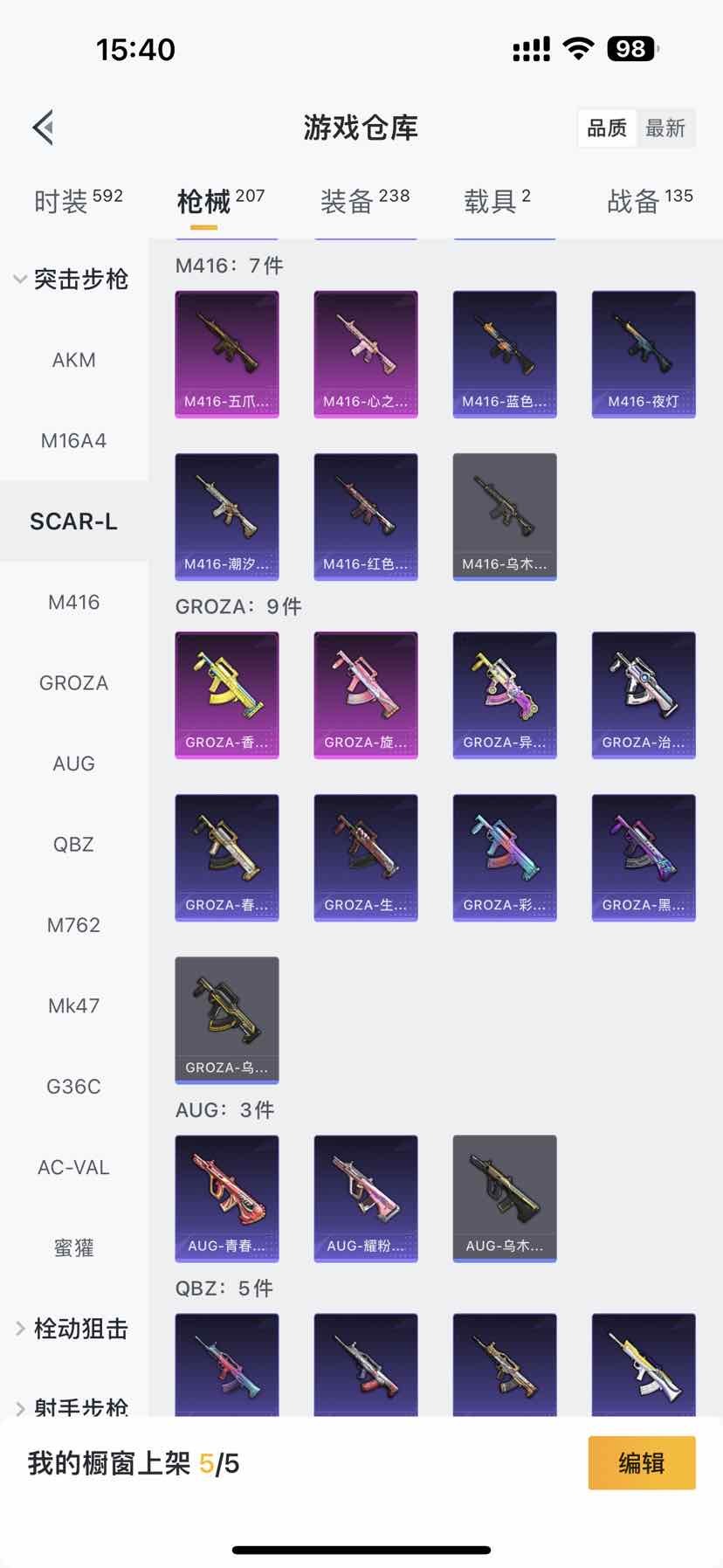Expand the 栓动狙击 category

73,1329
